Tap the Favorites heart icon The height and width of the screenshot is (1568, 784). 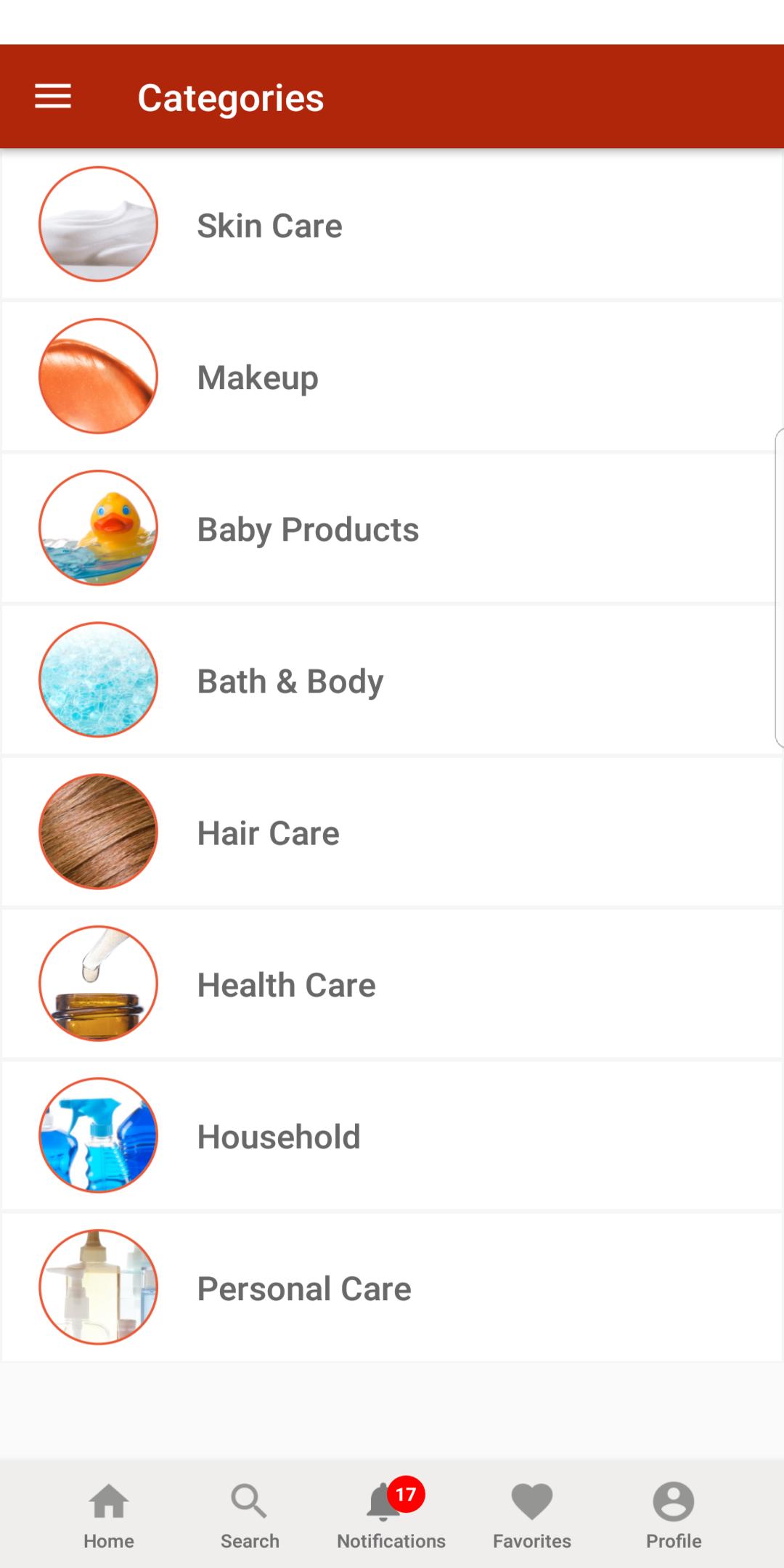coord(532,1501)
